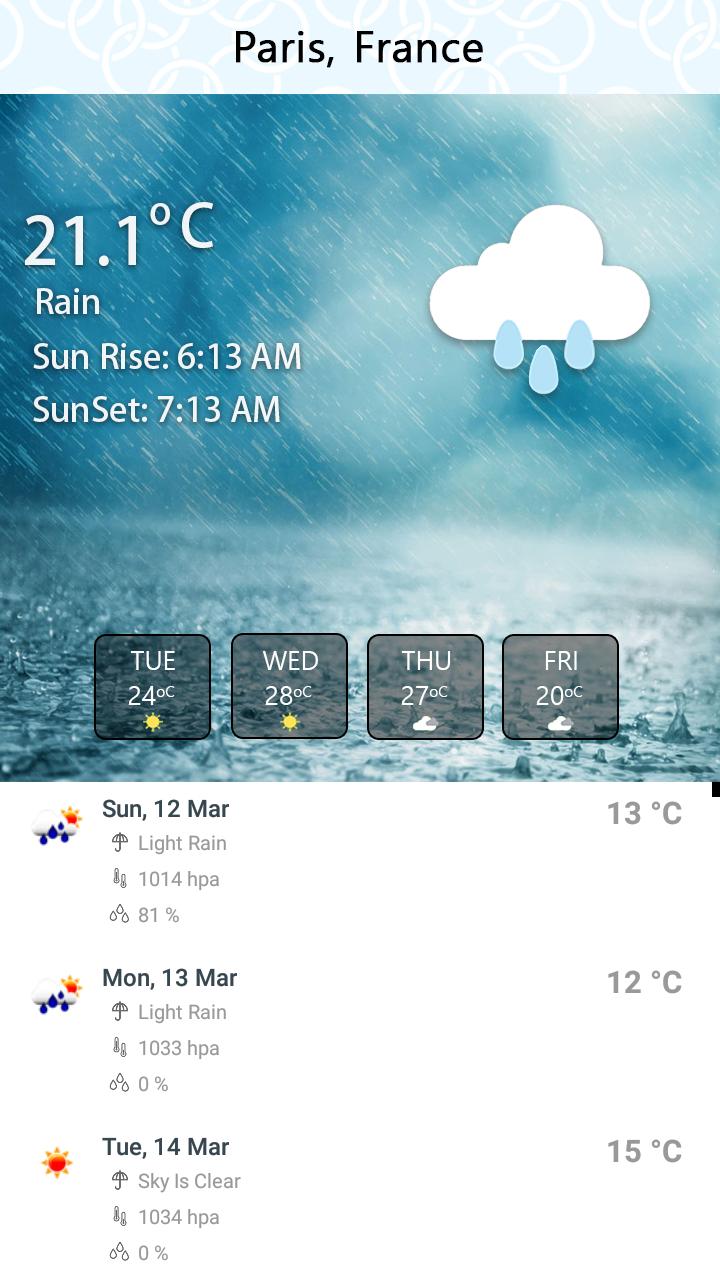The image size is (720, 1280).
Task: Tap the 13 °C temperature reading
Action: [x=645, y=813]
